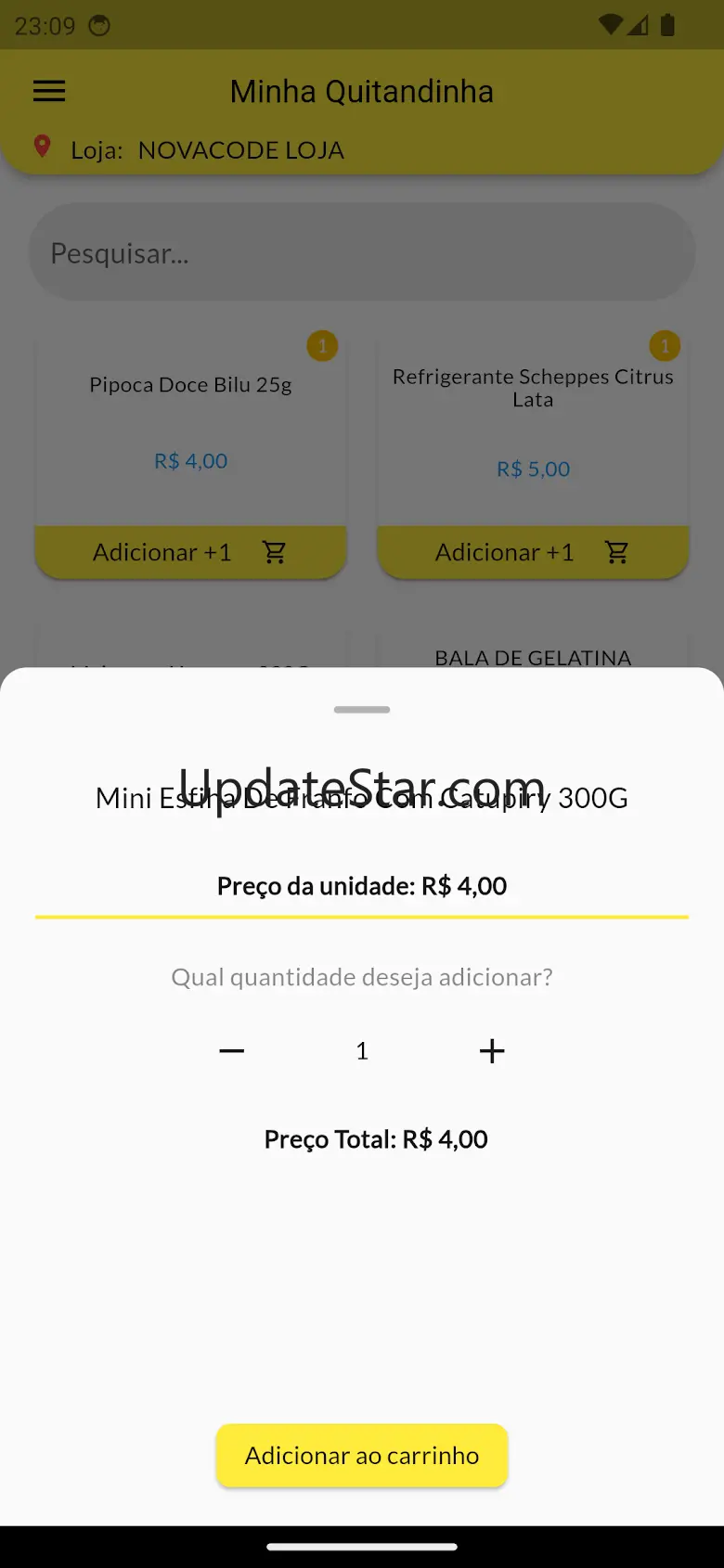724x1568 pixels.
Task: Tap Adicionar ao carrinho button
Action: [x=362, y=1455]
